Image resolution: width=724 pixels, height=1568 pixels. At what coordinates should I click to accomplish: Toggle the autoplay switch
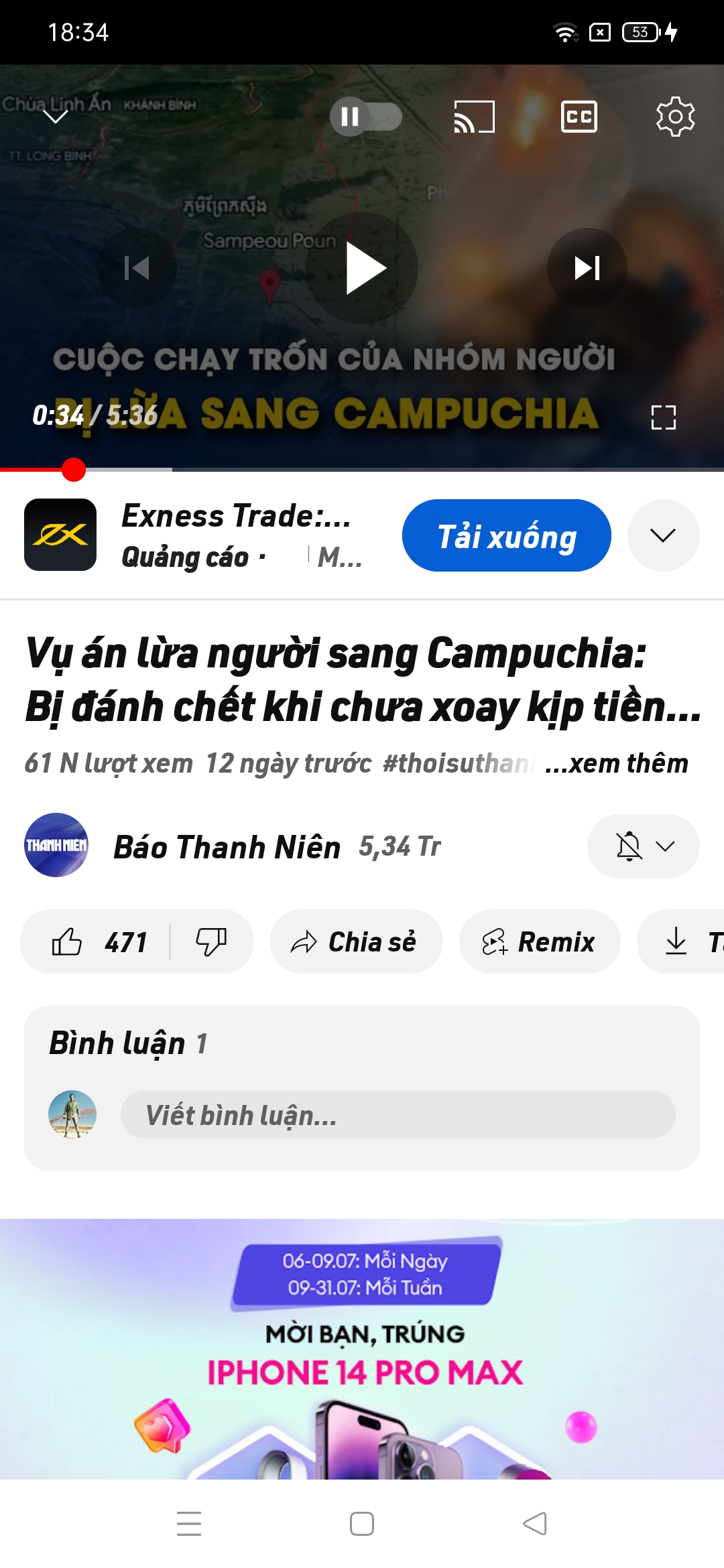(365, 117)
